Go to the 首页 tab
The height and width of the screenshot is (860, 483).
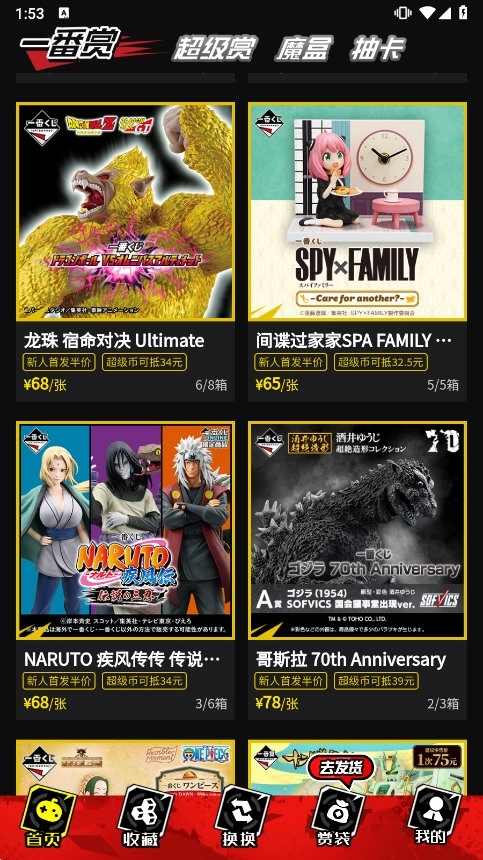[x=47, y=817]
